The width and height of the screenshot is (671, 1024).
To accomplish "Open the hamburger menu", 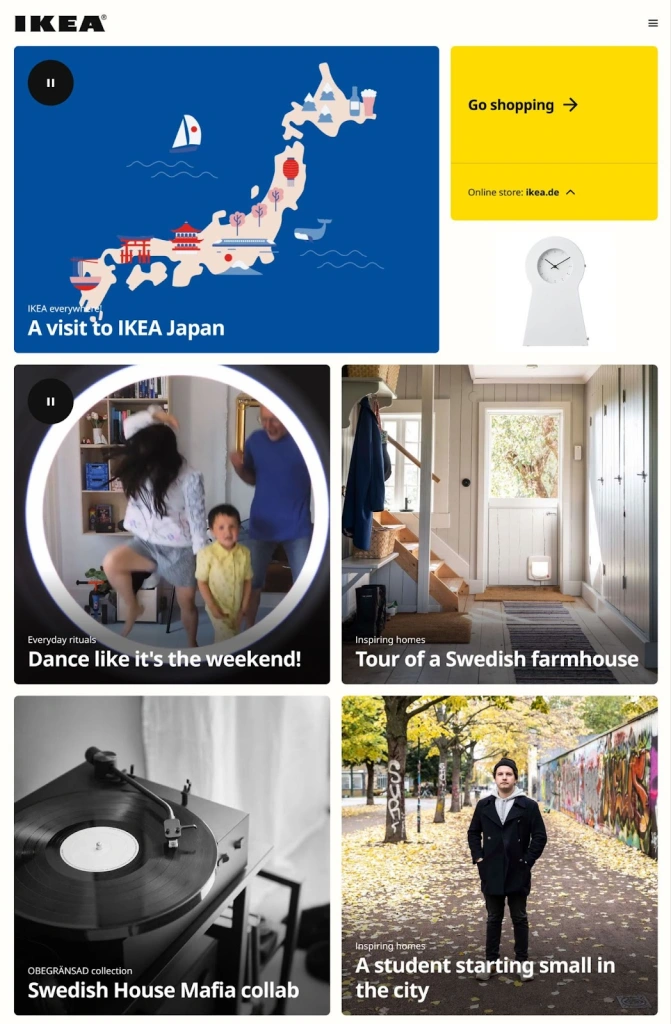I will click(x=653, y=23).
